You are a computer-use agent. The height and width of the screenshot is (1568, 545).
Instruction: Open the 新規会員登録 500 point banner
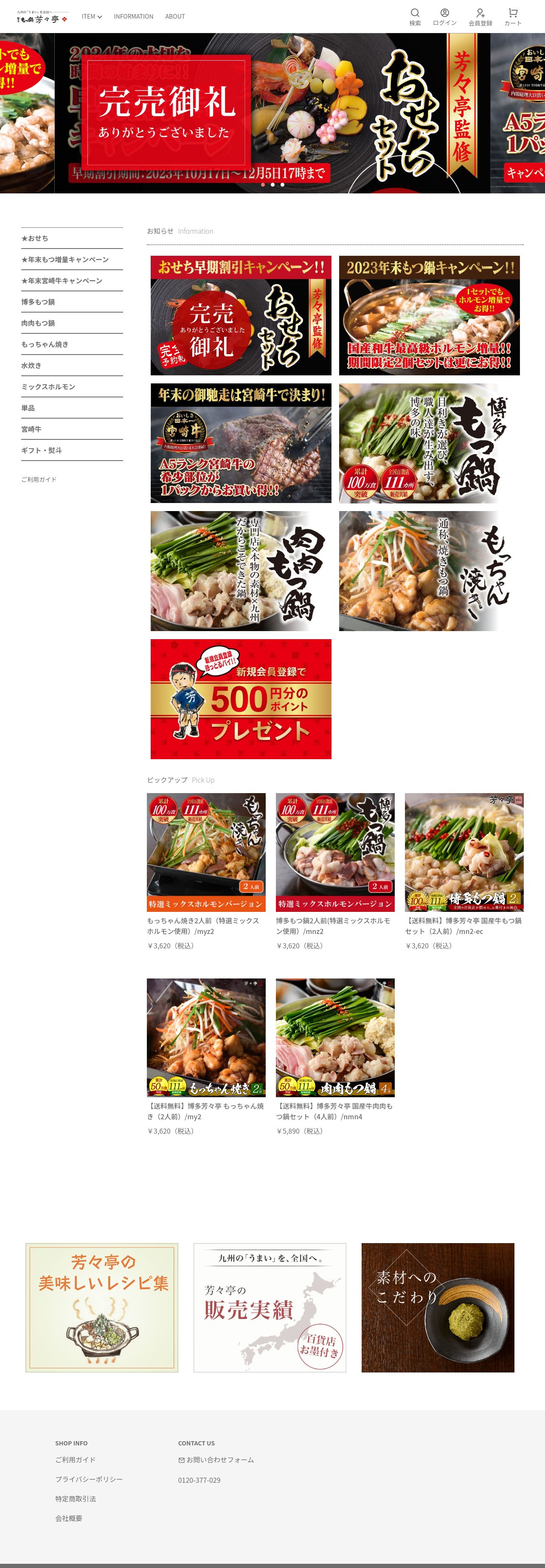pyautogui.click(x=241, y=699)
